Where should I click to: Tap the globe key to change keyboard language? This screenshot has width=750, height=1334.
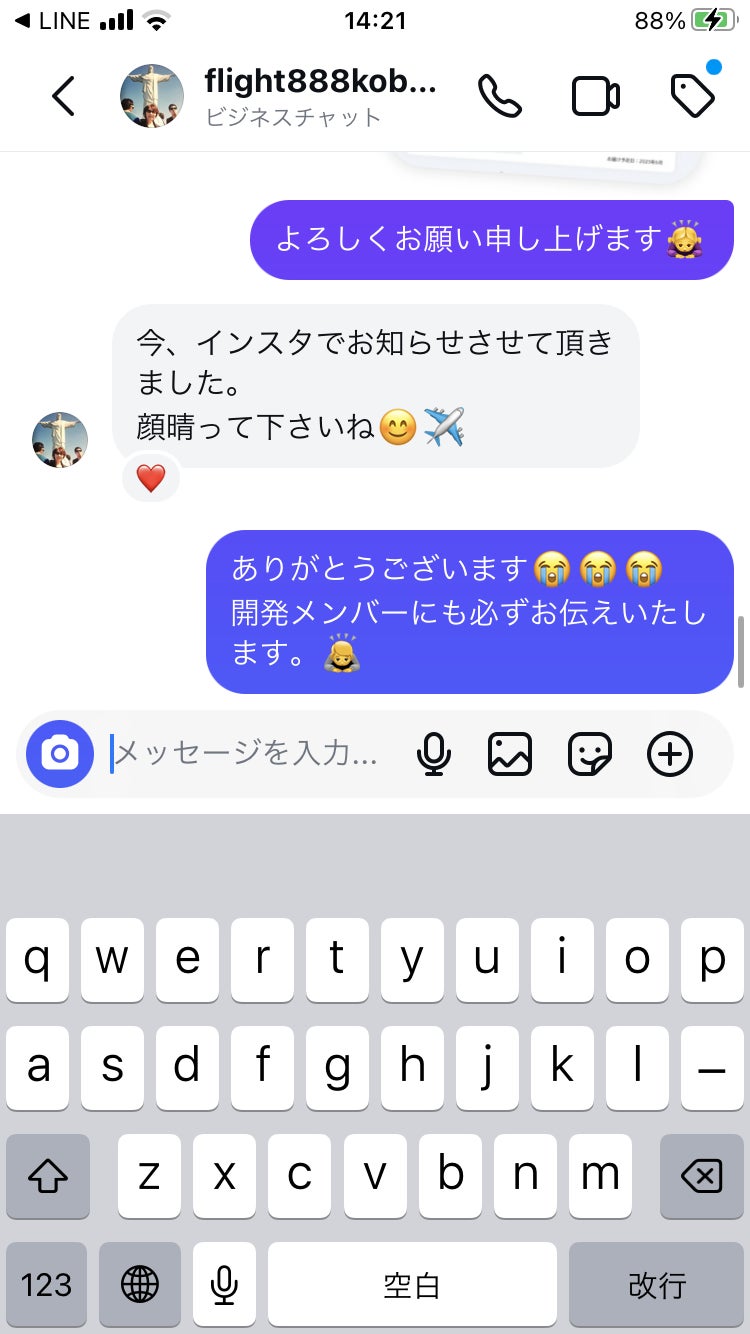(140, 1285)
